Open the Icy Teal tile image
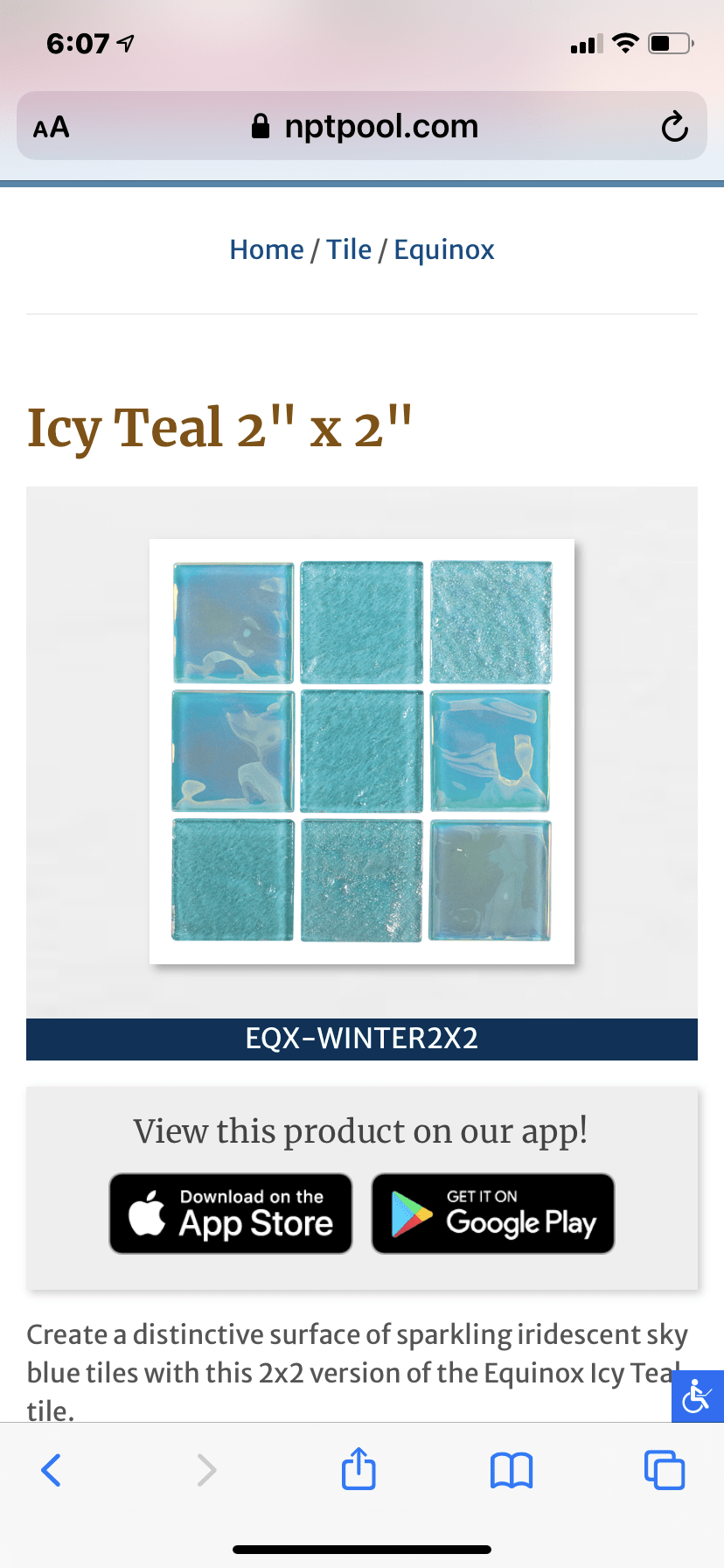The height and width of the screenshot is (1568, 724). pyautogui.click(x=362, y=752)
